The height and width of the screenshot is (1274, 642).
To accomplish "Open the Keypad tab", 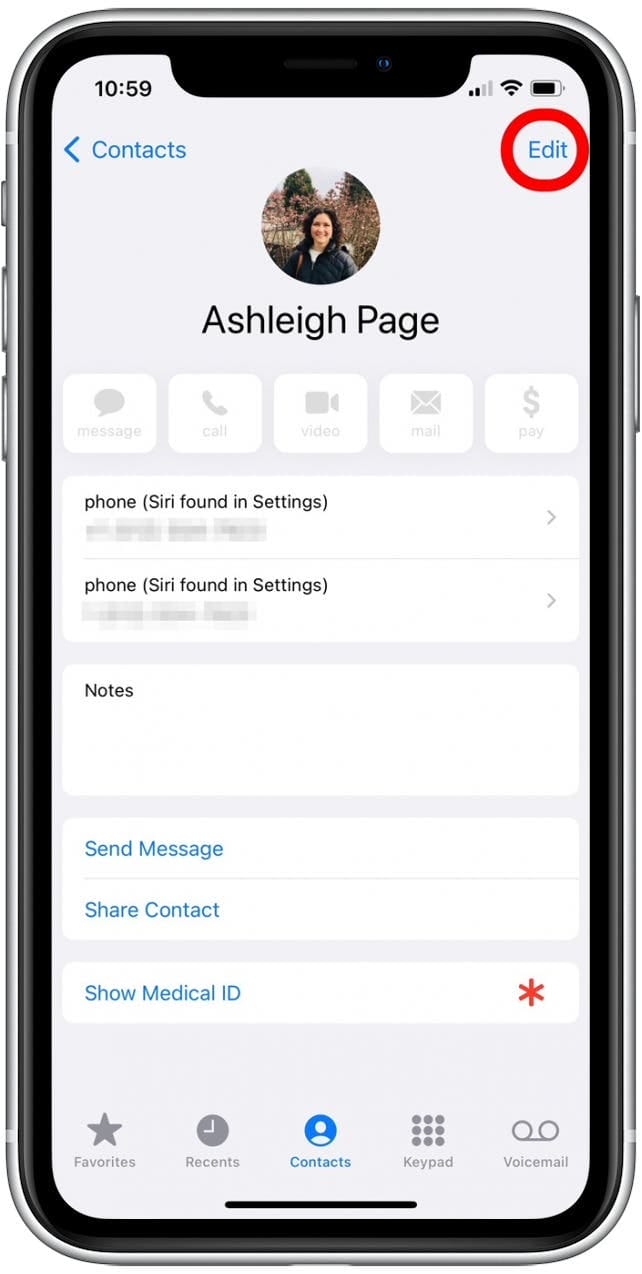I will (x=428, y=1141).
